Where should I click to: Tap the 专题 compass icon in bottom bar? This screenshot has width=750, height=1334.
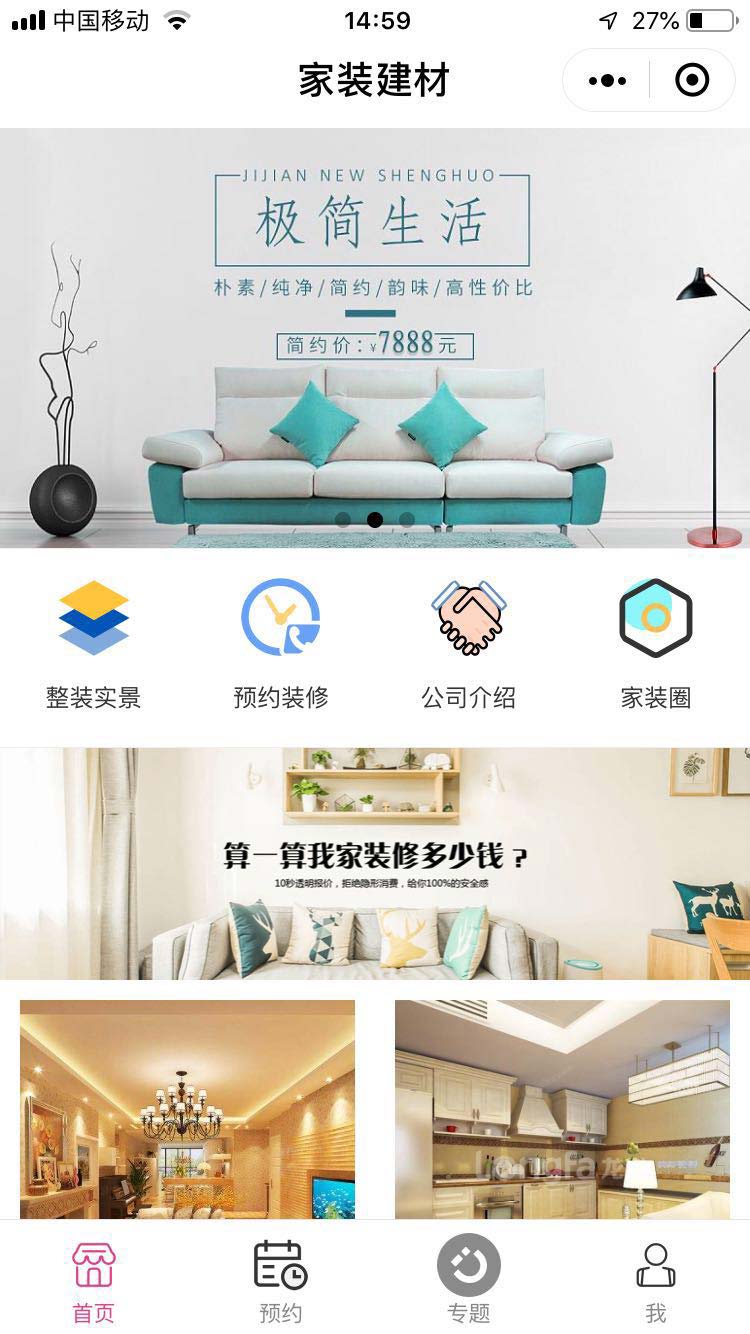467,1266
